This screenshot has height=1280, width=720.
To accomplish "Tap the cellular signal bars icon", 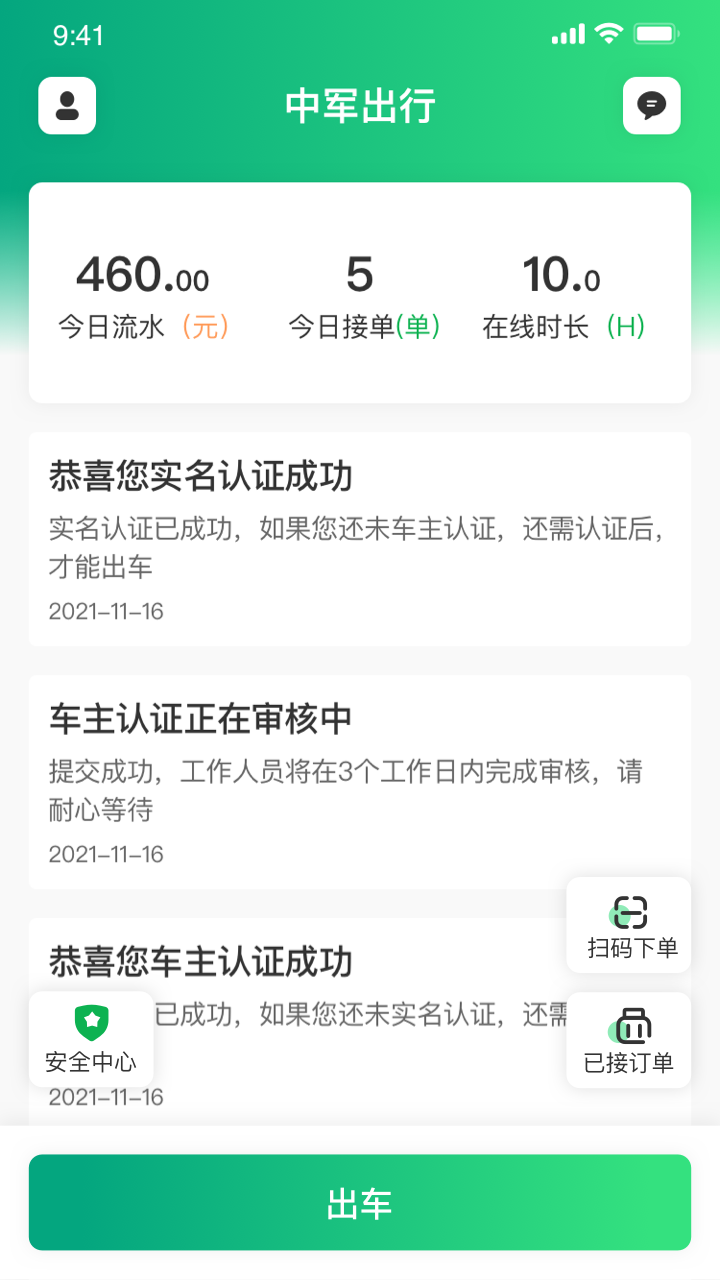I will coord(566,31).
